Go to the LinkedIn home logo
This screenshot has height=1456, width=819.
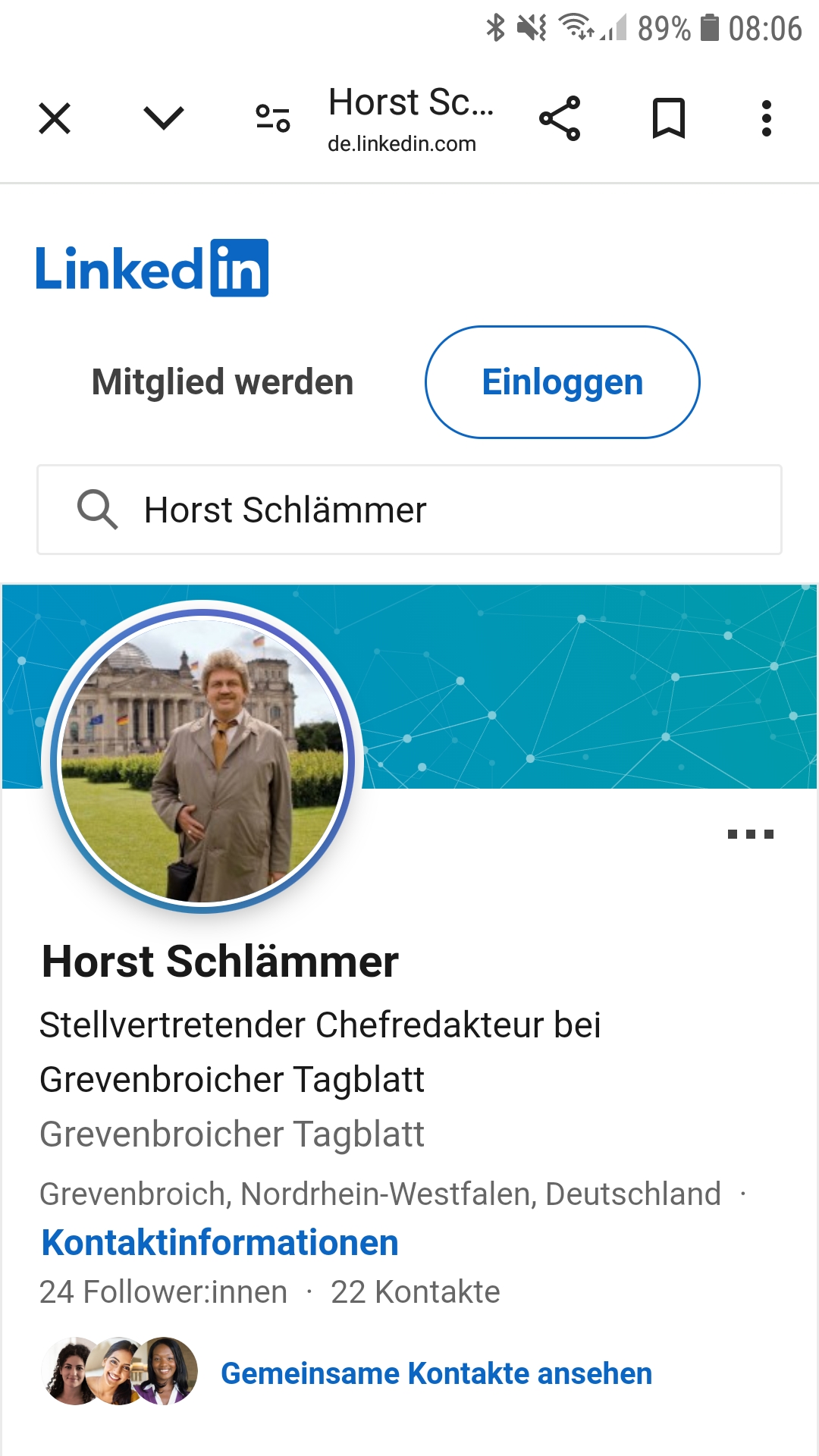pos(152,268)
